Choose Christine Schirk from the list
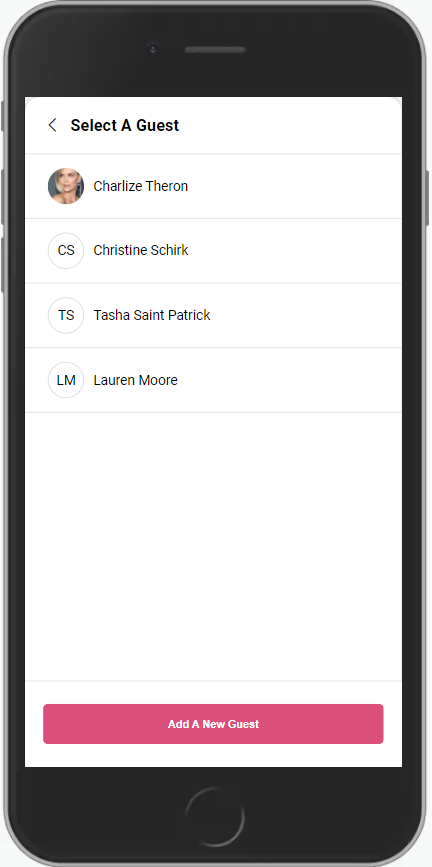 point(214,251)
